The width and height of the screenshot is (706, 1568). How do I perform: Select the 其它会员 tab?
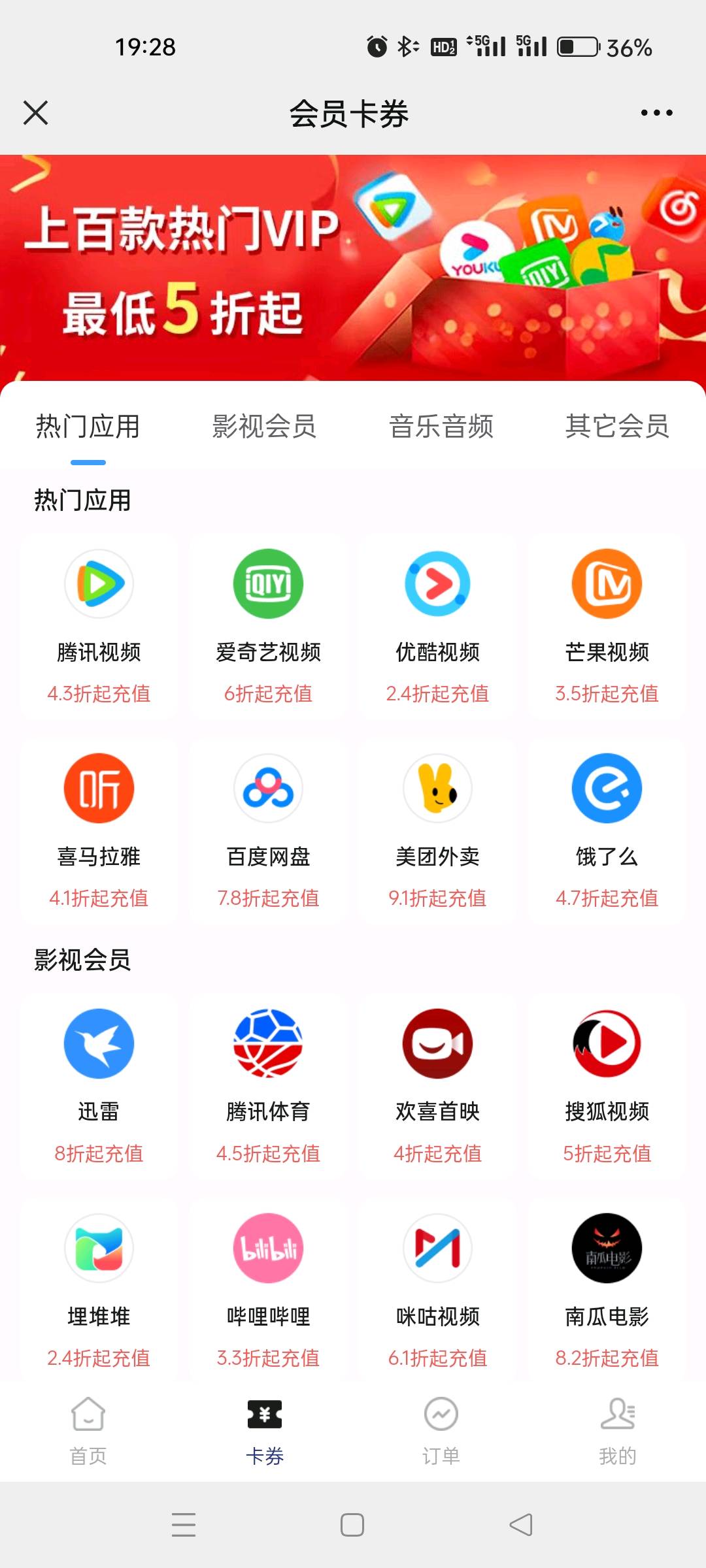617,427
